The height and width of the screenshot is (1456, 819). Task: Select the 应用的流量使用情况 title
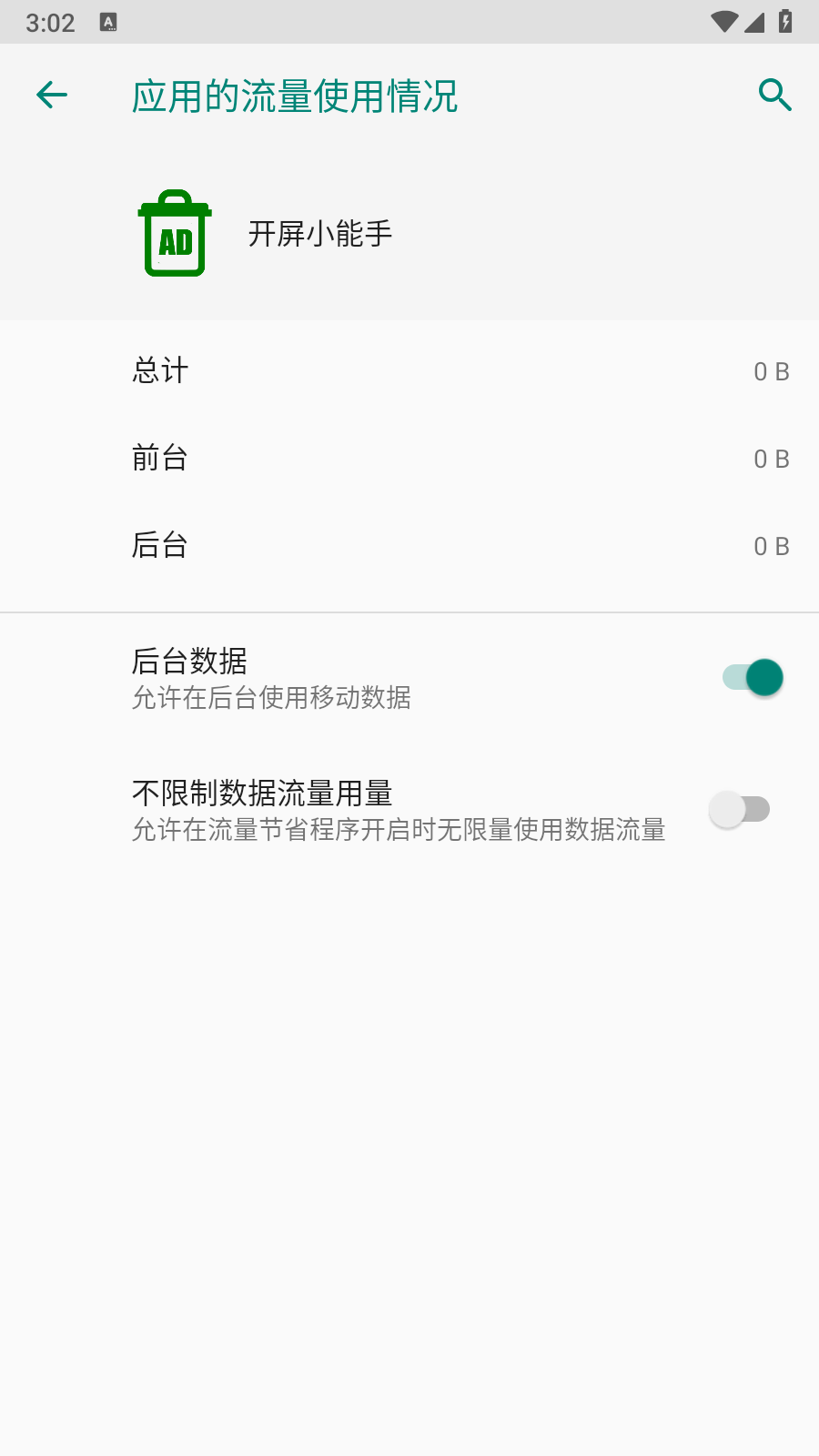294,95
